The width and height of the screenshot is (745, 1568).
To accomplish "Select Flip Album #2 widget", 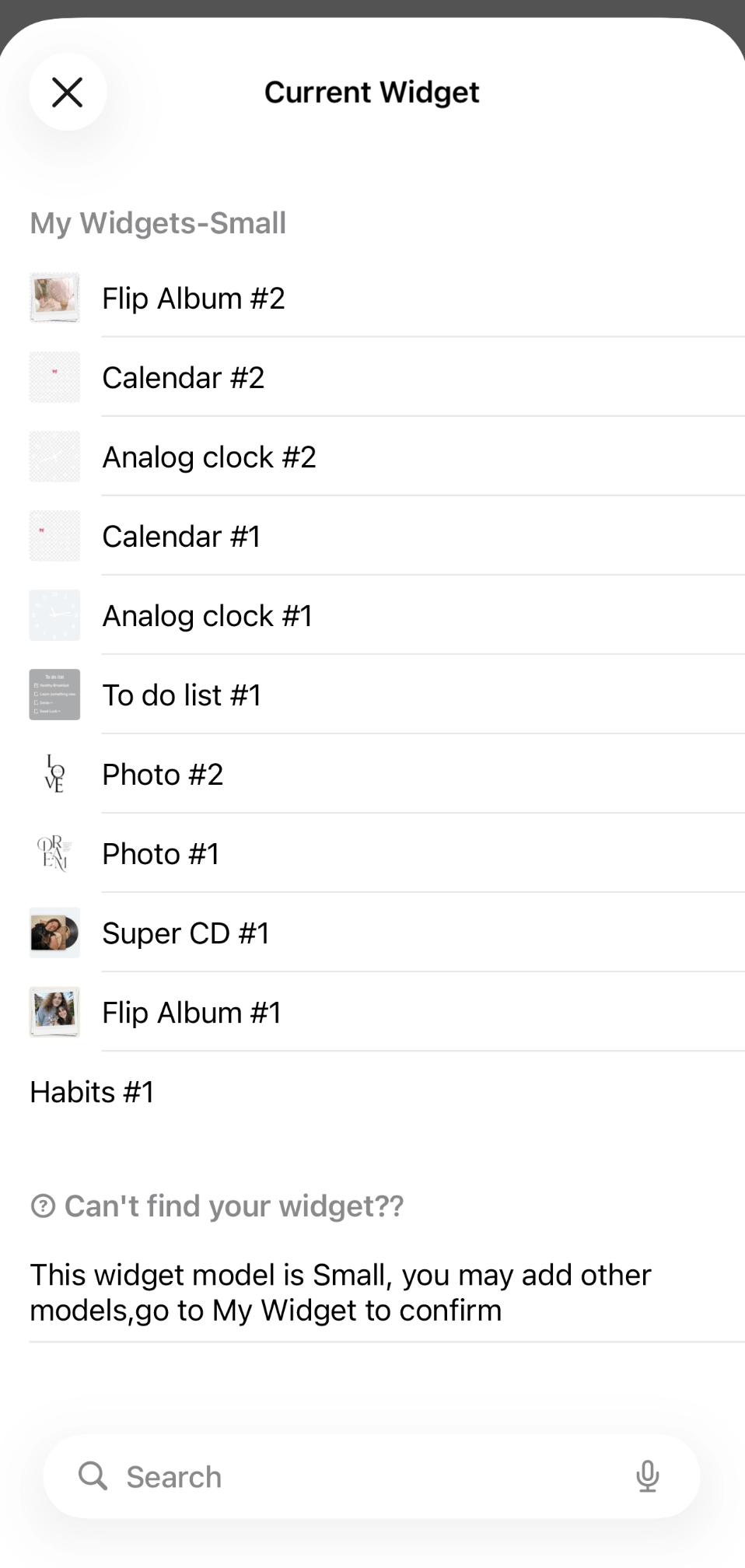I will tap(372, 299).
